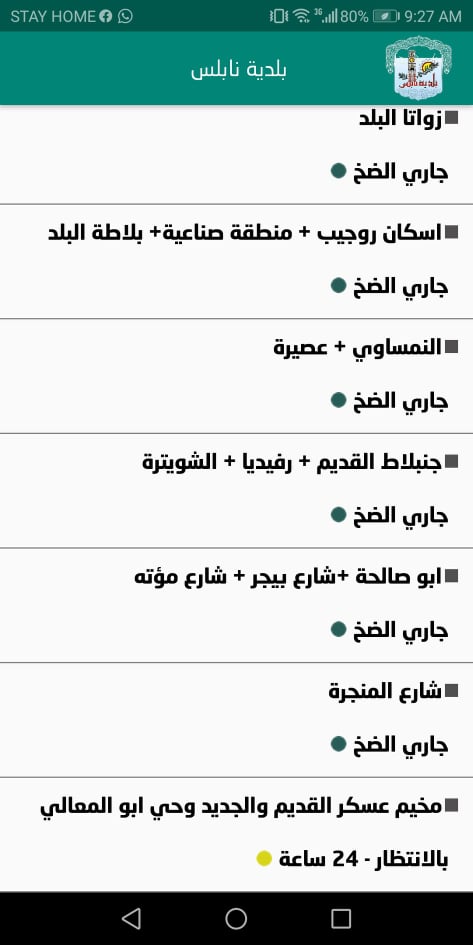The image size is (473, 945).
Task: Open مخيم عسكر القديم والجديد row
Action: (236, 834)
